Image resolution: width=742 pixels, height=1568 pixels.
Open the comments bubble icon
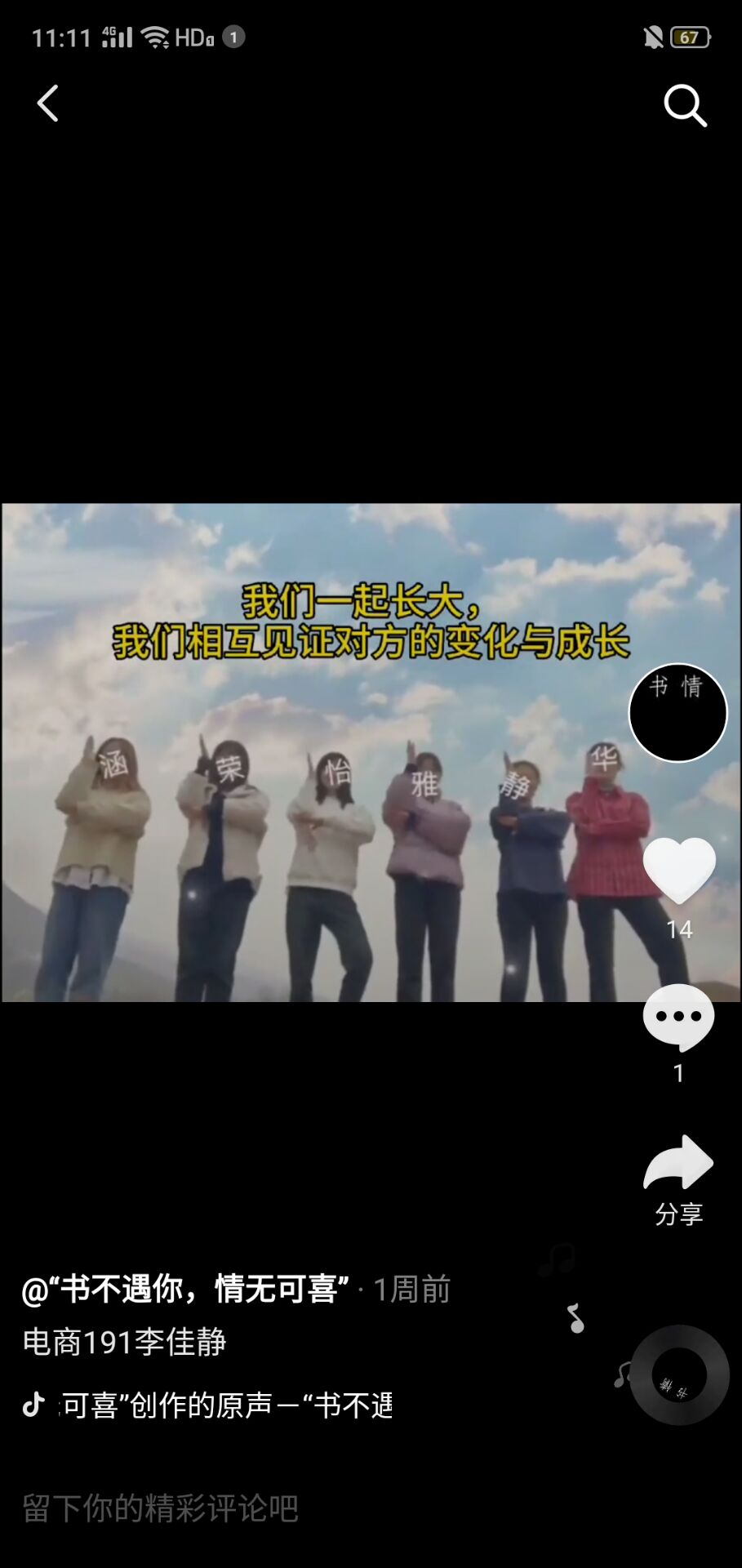tap(678, 1018)
